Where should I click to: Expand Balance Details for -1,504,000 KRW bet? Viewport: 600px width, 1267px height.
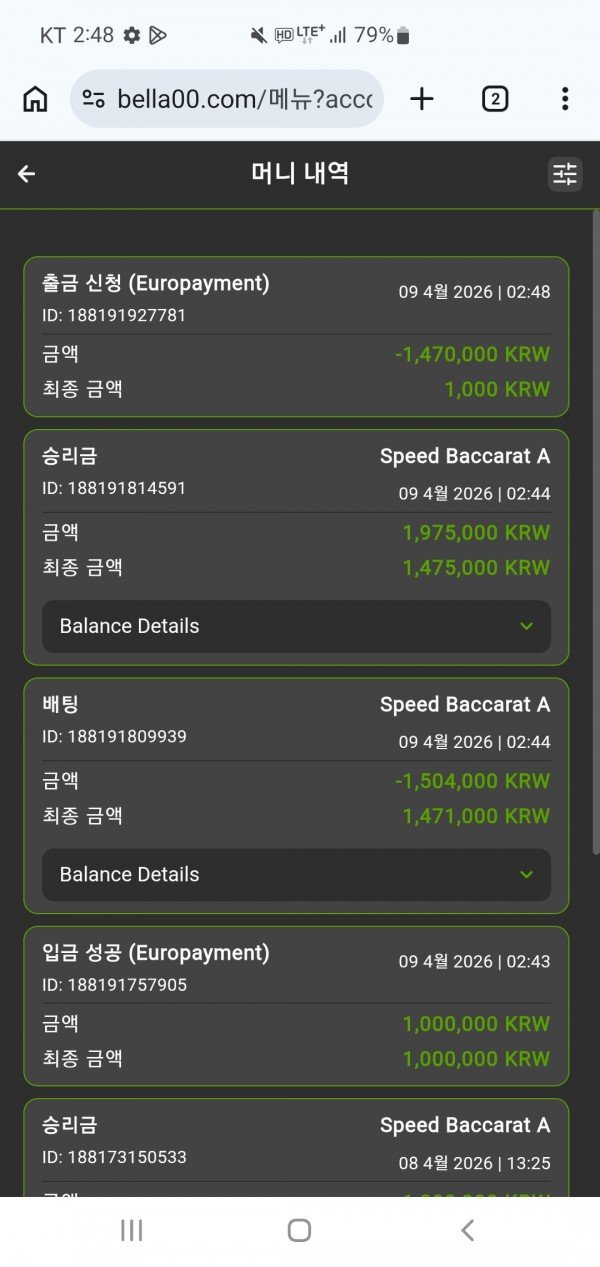(x=296, y=874)
